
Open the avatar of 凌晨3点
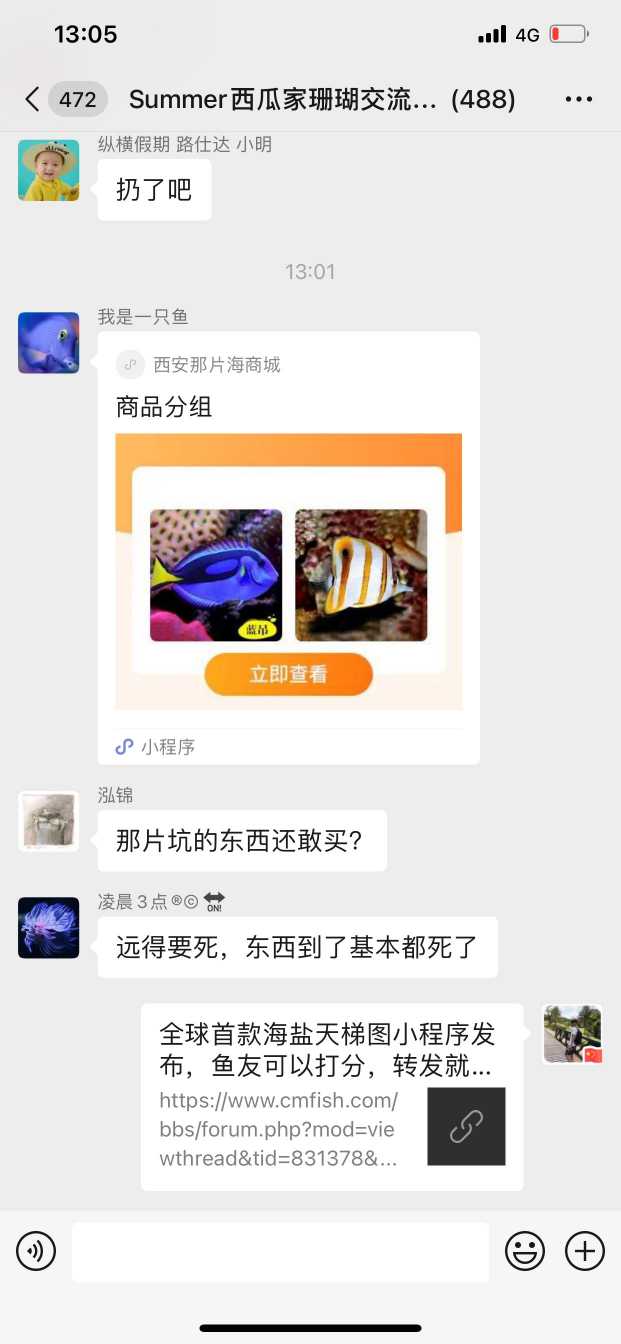pos(48,927)
